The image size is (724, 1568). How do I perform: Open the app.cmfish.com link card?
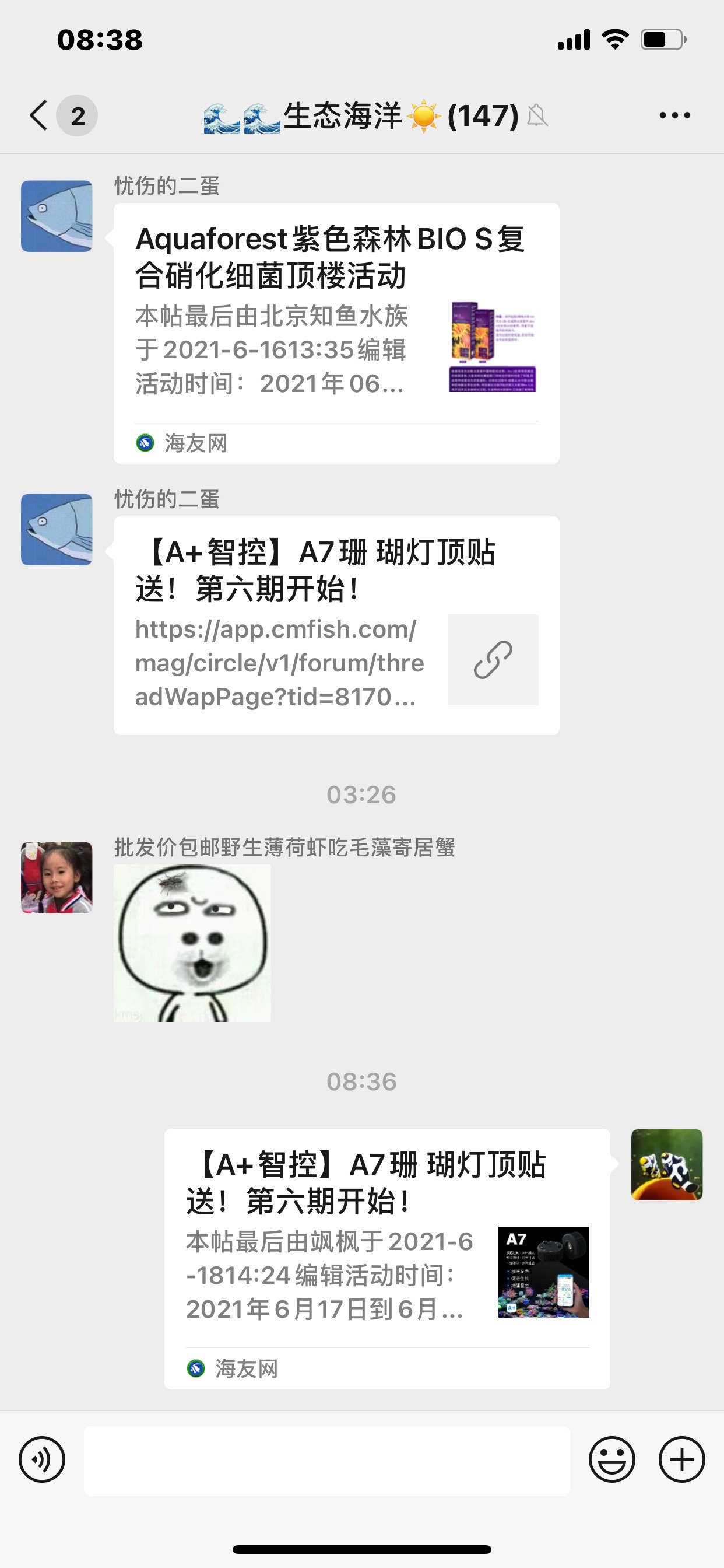[336, 625]
